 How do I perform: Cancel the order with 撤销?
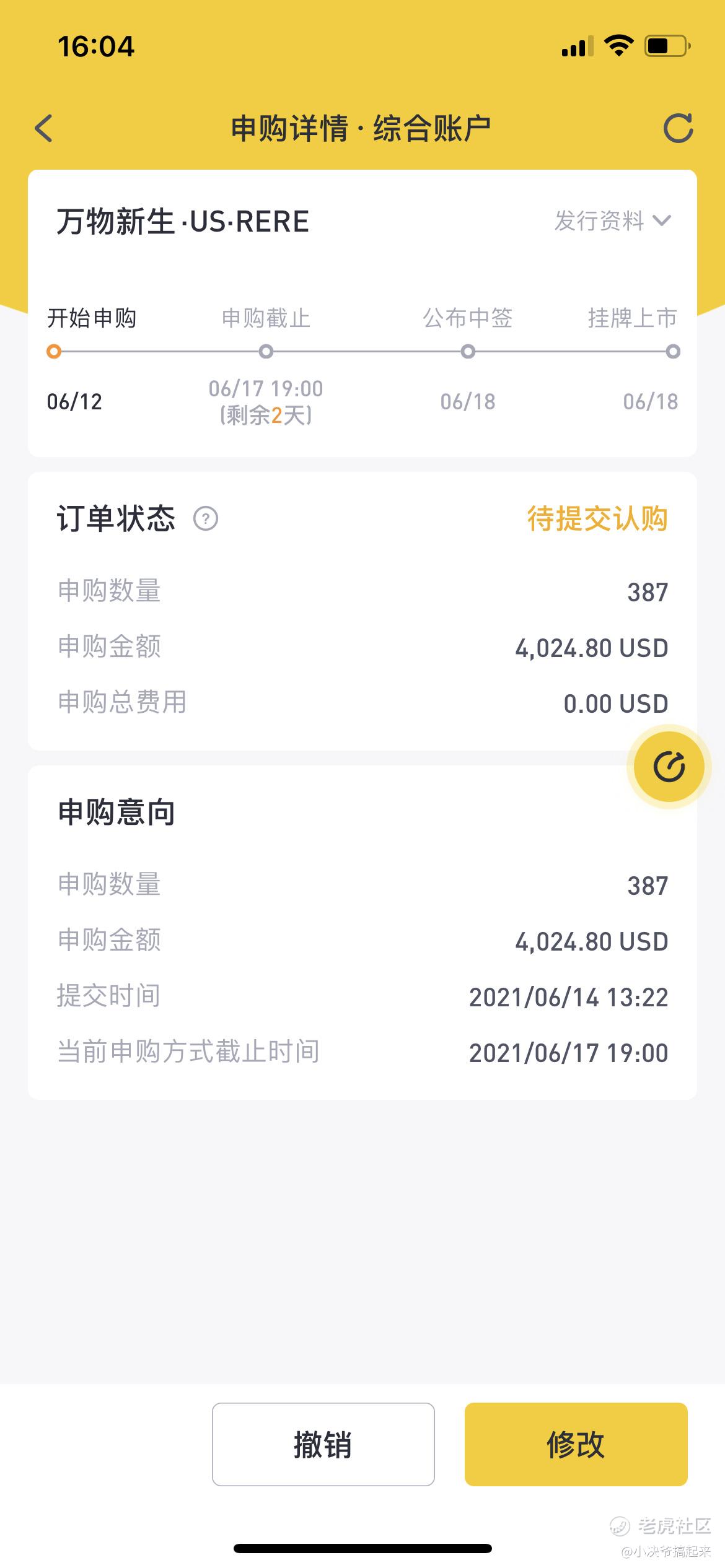tap(323, 1444)
